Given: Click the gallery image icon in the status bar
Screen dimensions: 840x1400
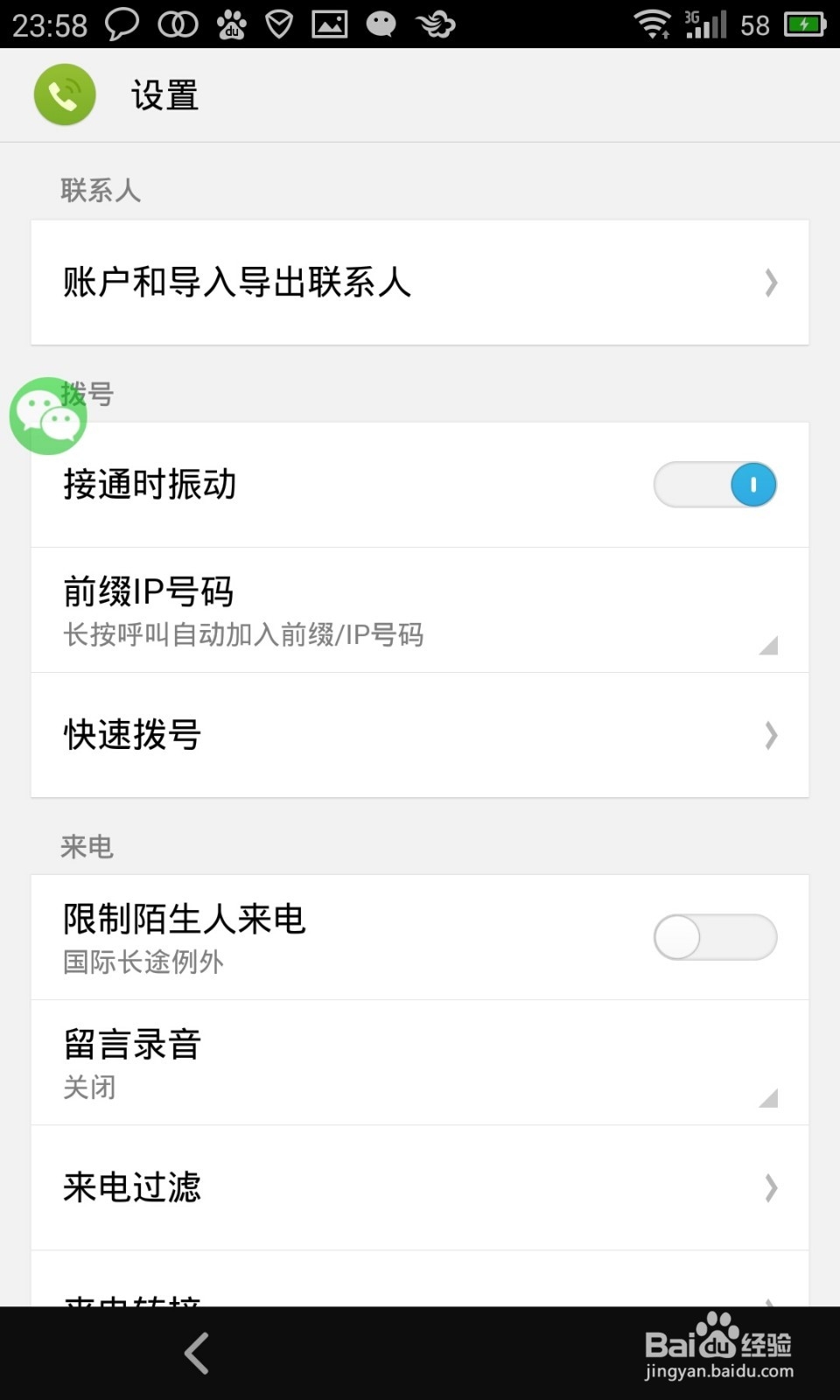Looking at the screenshot, I should pos(328,24).
